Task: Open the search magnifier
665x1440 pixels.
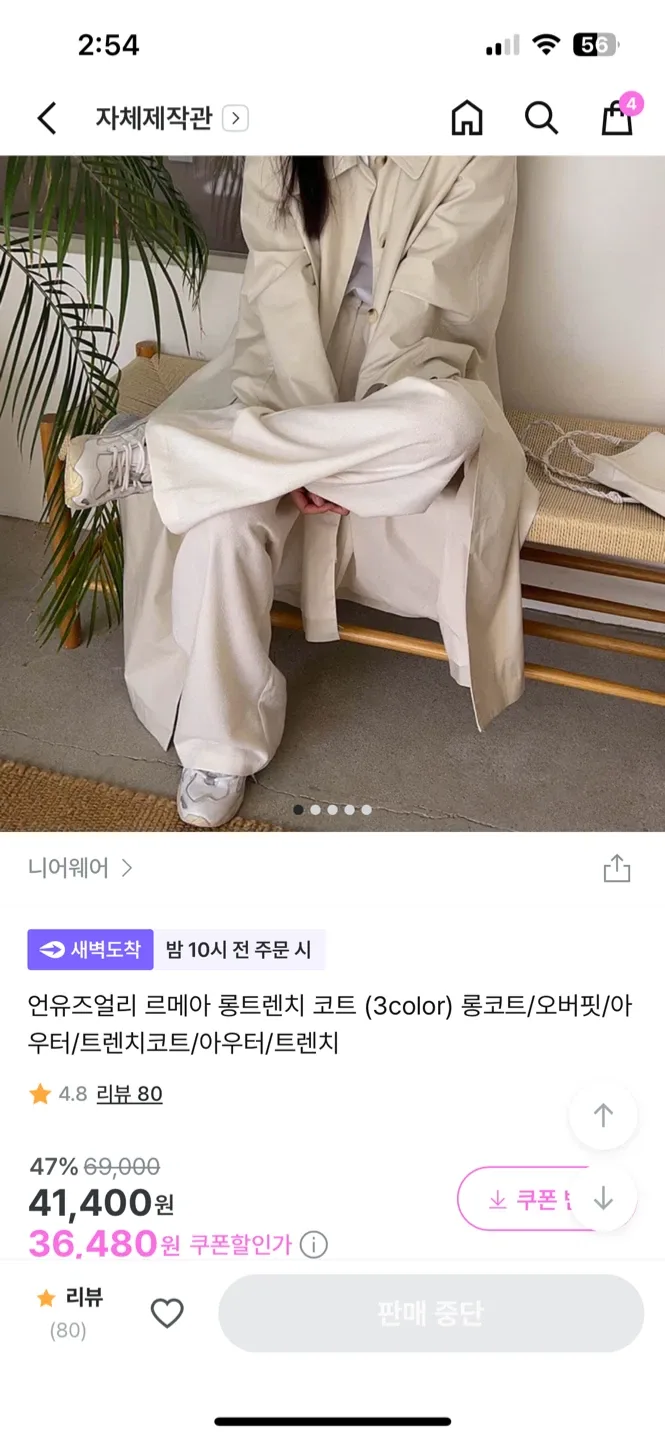Action: coord(541,118)
